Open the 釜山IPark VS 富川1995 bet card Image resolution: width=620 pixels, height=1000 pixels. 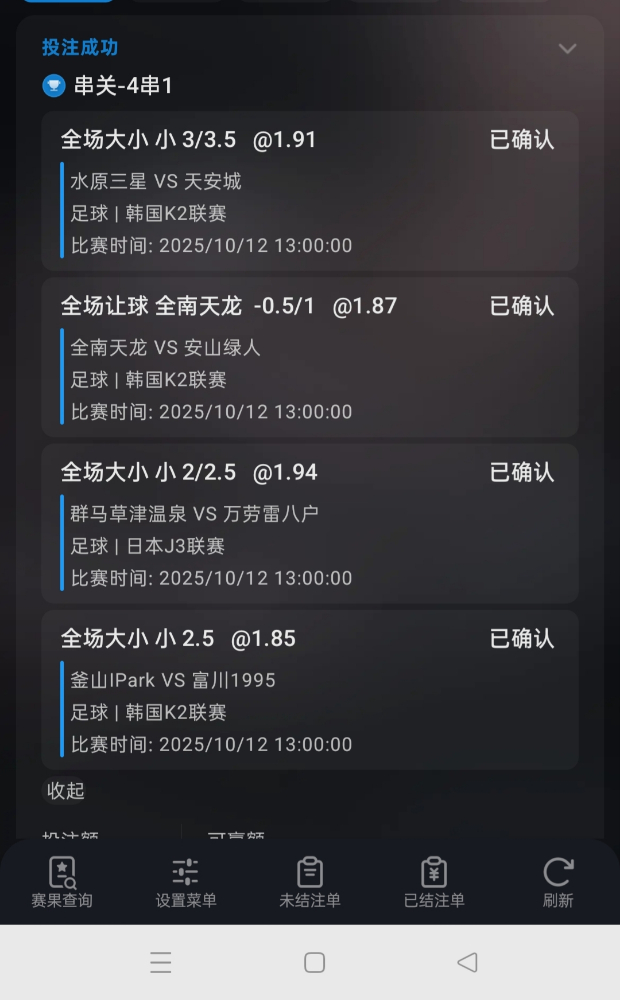[x=310, y=690]
